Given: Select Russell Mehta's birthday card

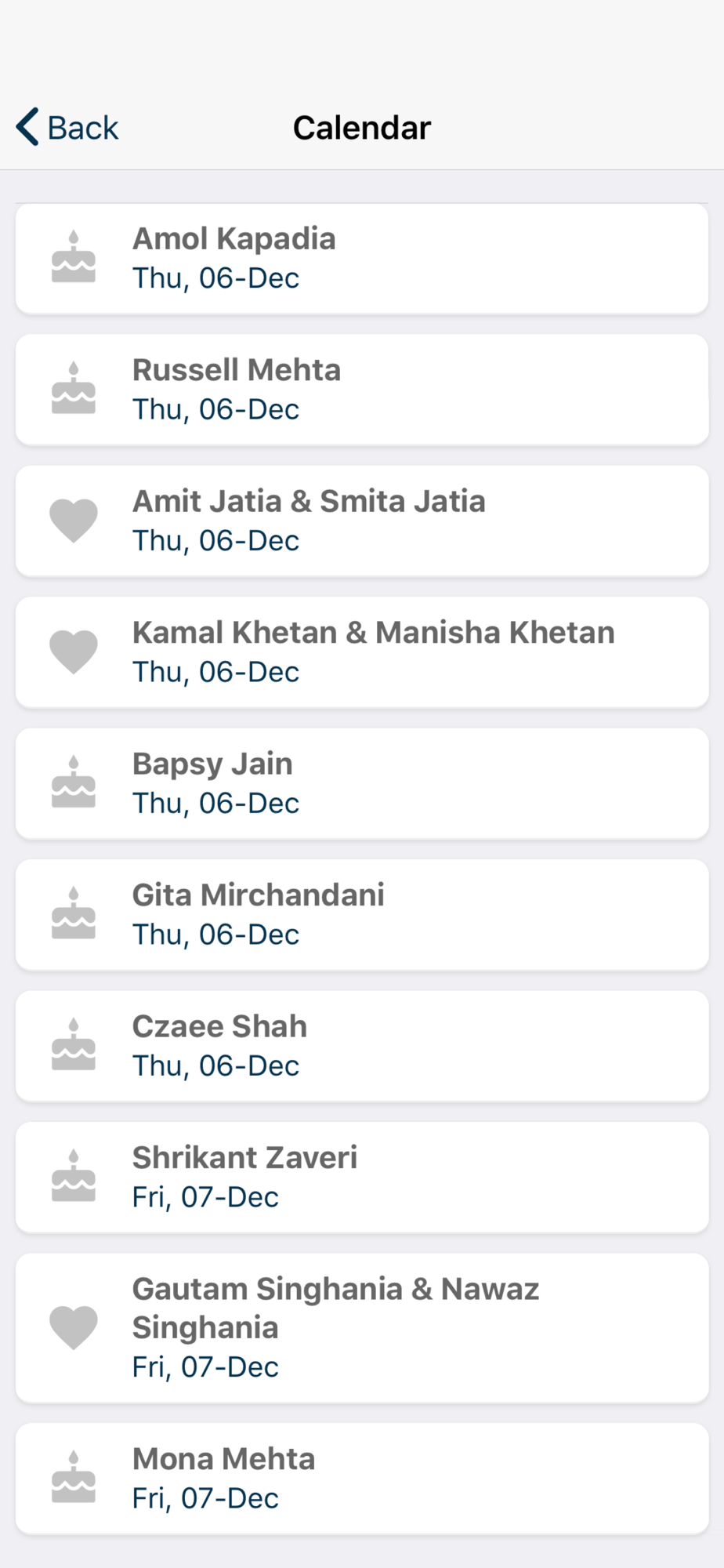Looking at the screenshot, I should click(362, 390).
